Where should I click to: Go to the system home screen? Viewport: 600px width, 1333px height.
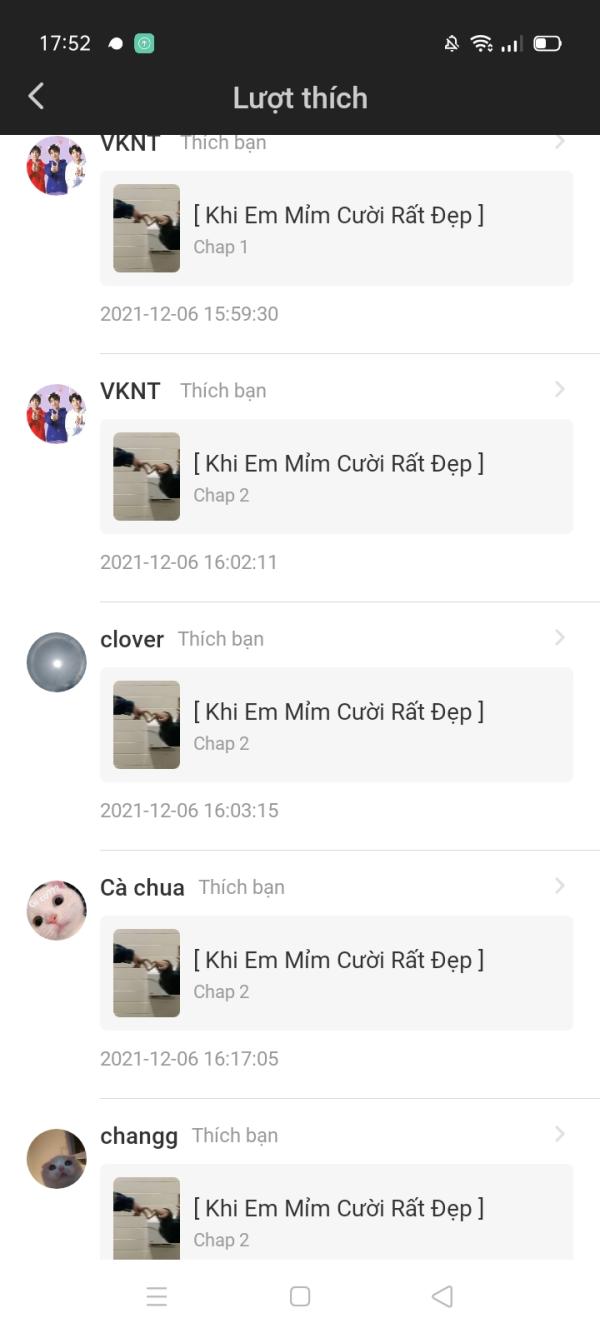300,1296
